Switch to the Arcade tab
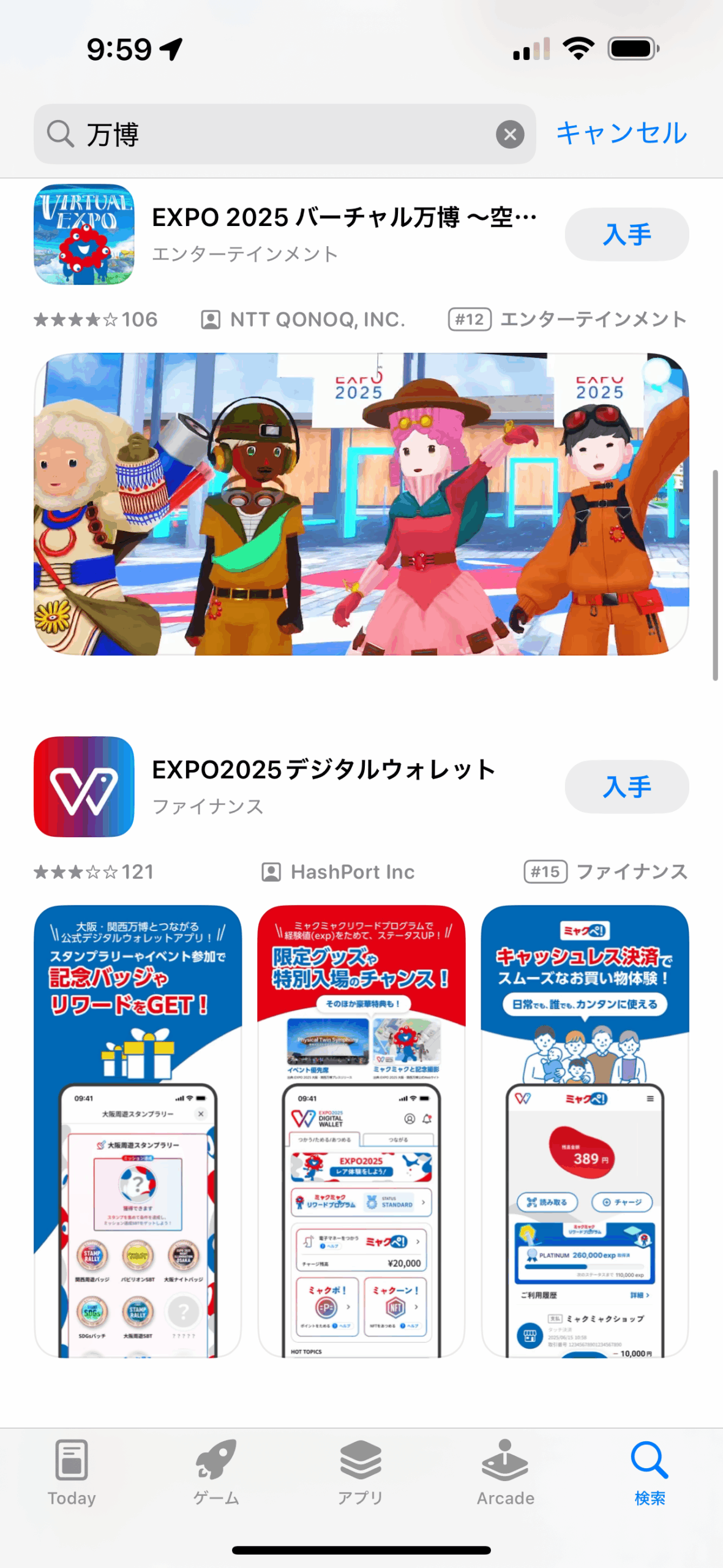 click(506, 1472)
